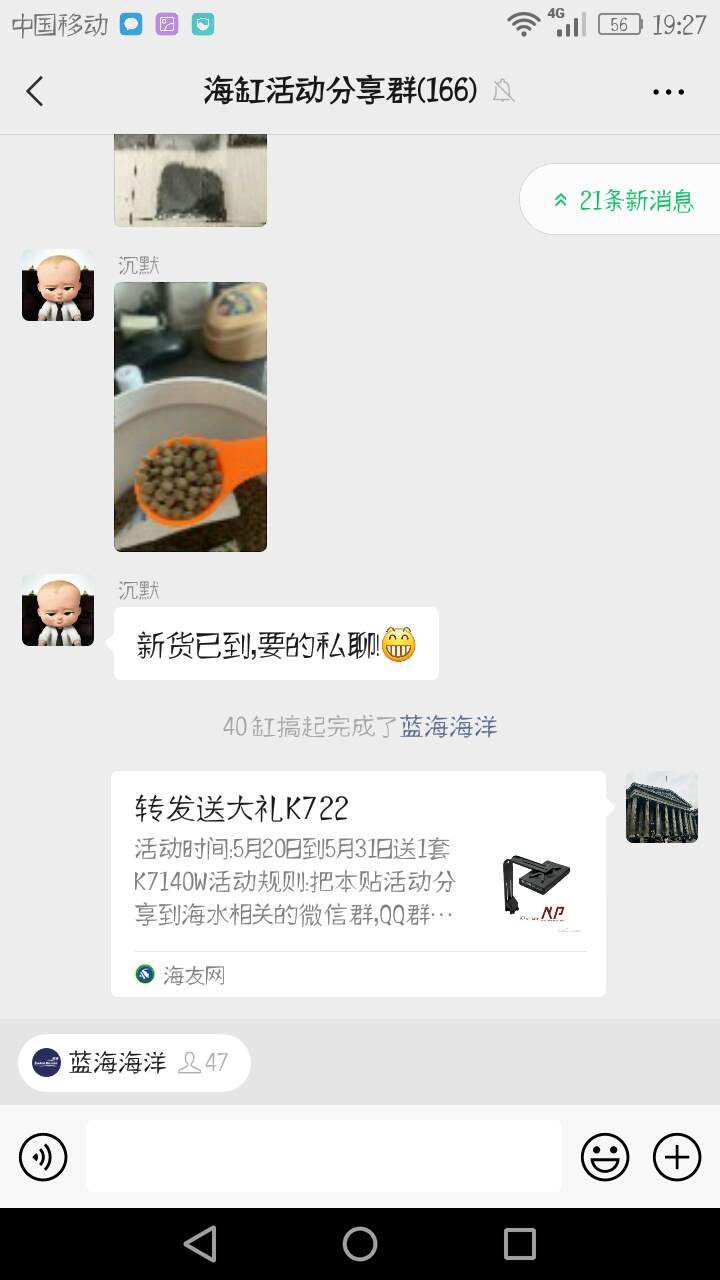Open the 蓝海海洋 chip with 47 members
Image resolution: width=720 pixels, height=1280 pixels.
click(134, 1062)
